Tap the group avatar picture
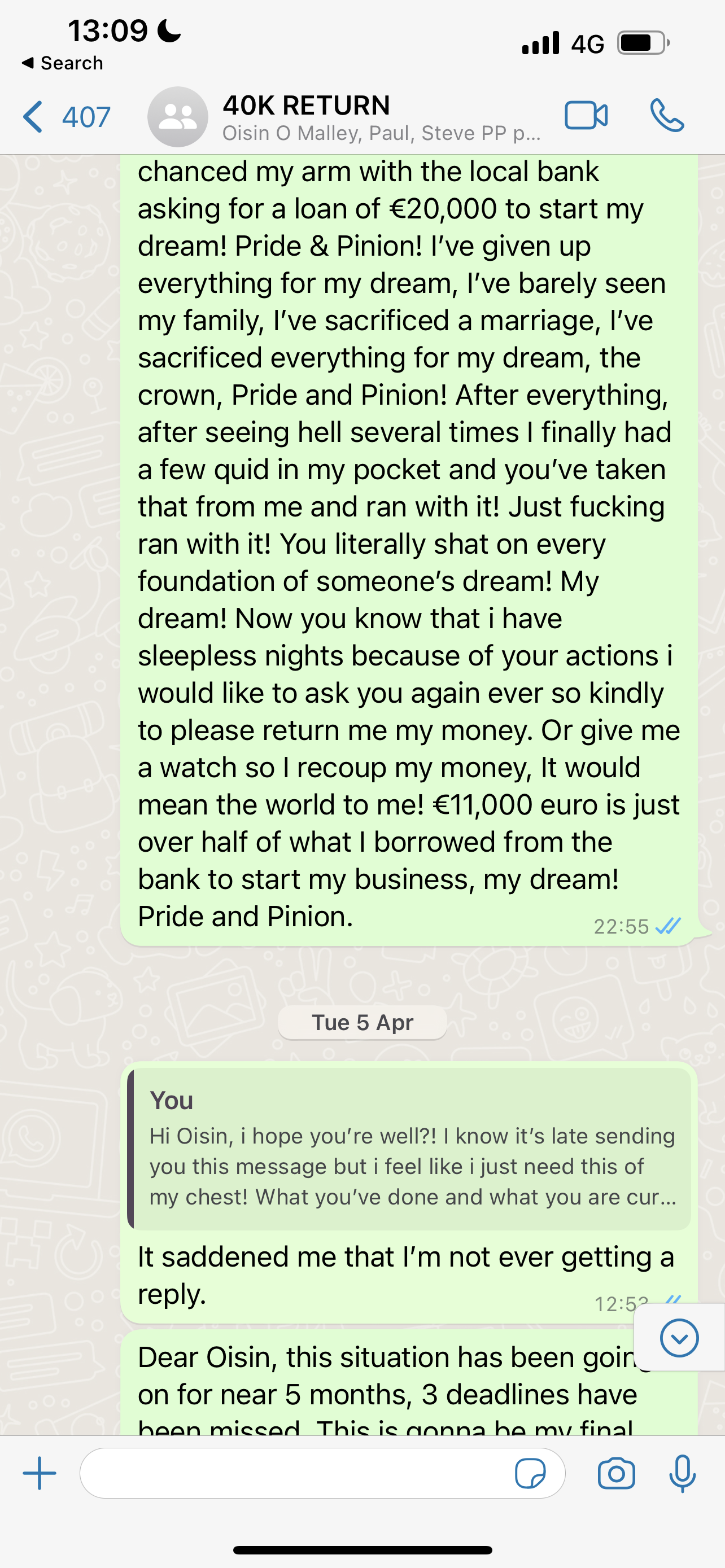 pyautogui.click(x=178, y=117)
